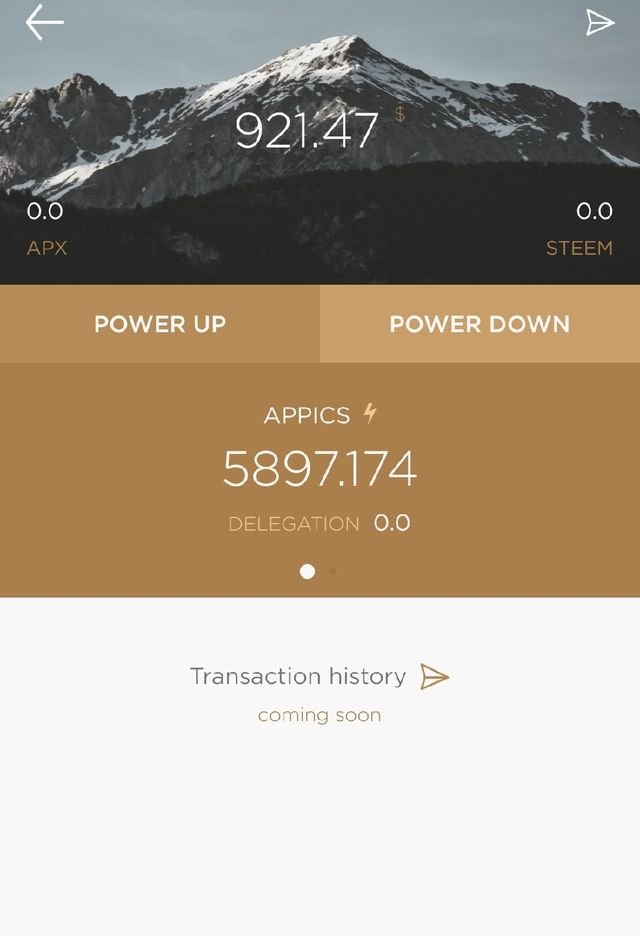
Task: Open the send icon in the header
Action: [599, 23]
